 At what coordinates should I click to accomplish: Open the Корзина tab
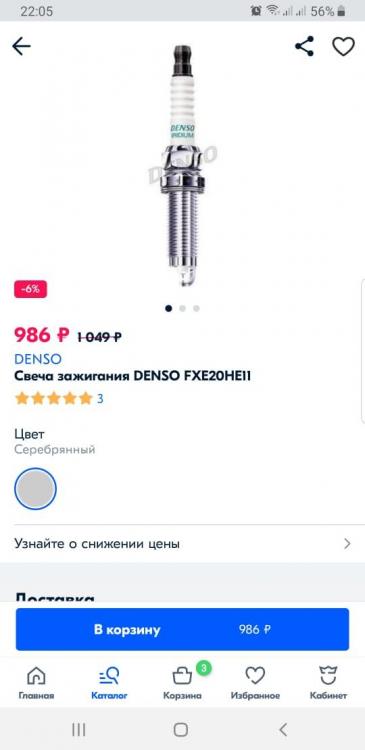[x=182, y=682]
